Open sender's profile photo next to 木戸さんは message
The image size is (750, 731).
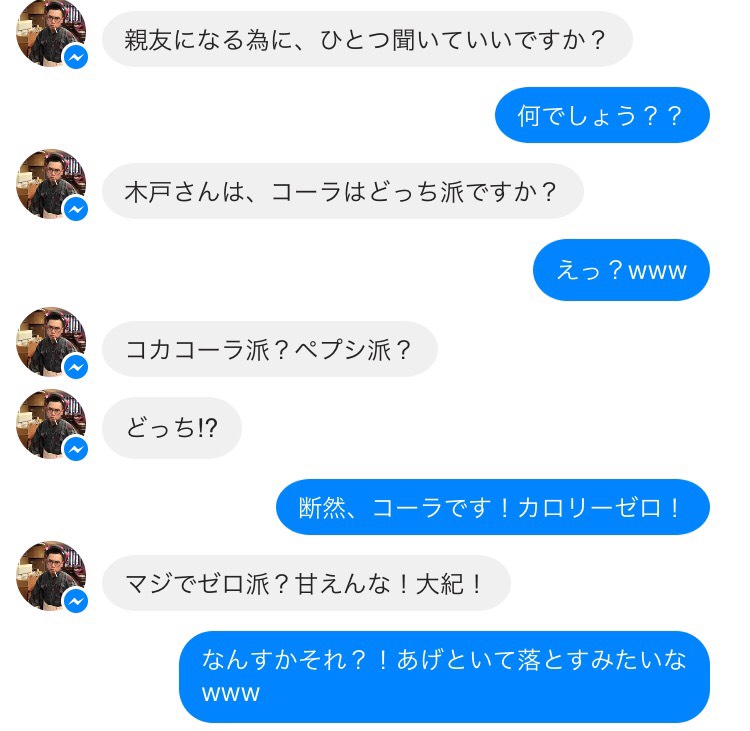[x=50, y=184]
